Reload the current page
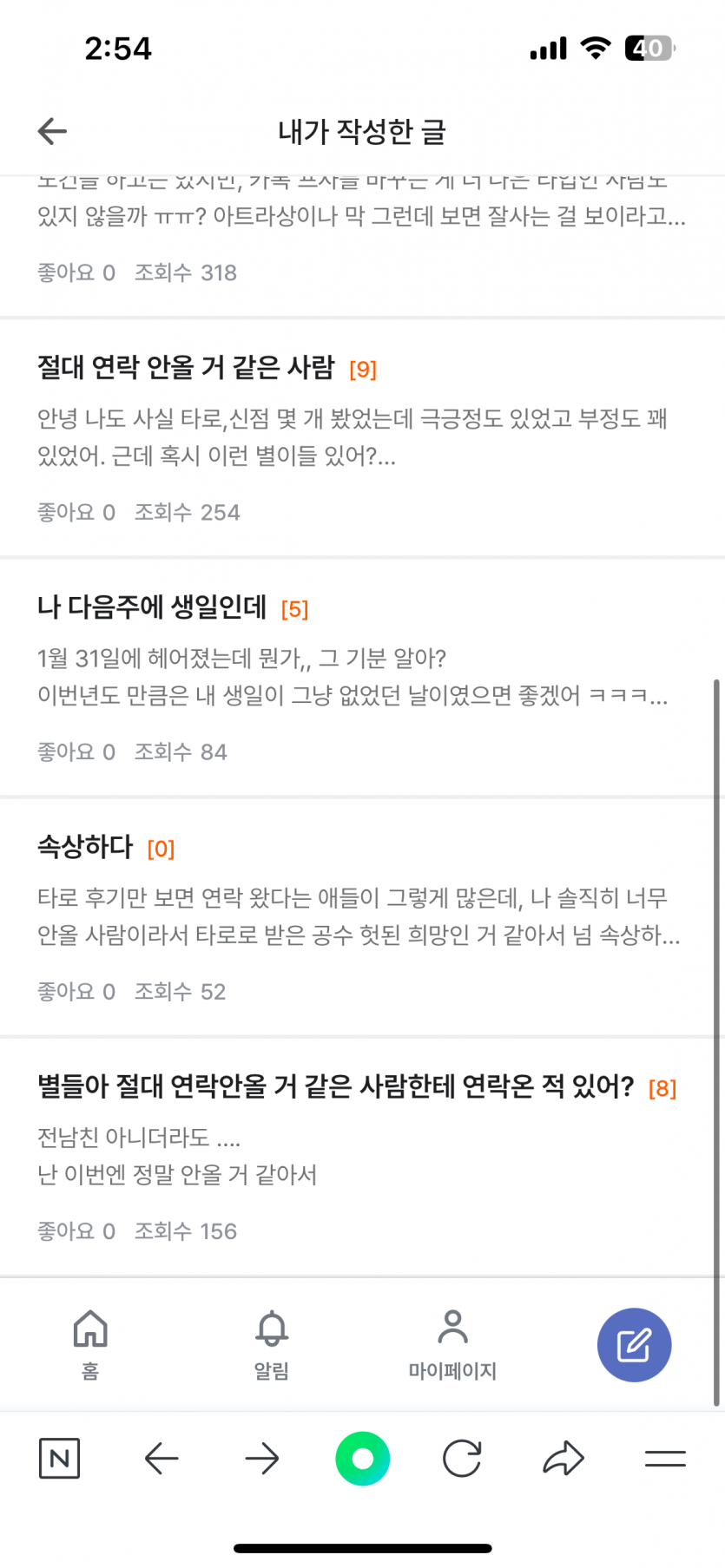This screenshot has height=1568, width=725. (x=462, y=1459)
